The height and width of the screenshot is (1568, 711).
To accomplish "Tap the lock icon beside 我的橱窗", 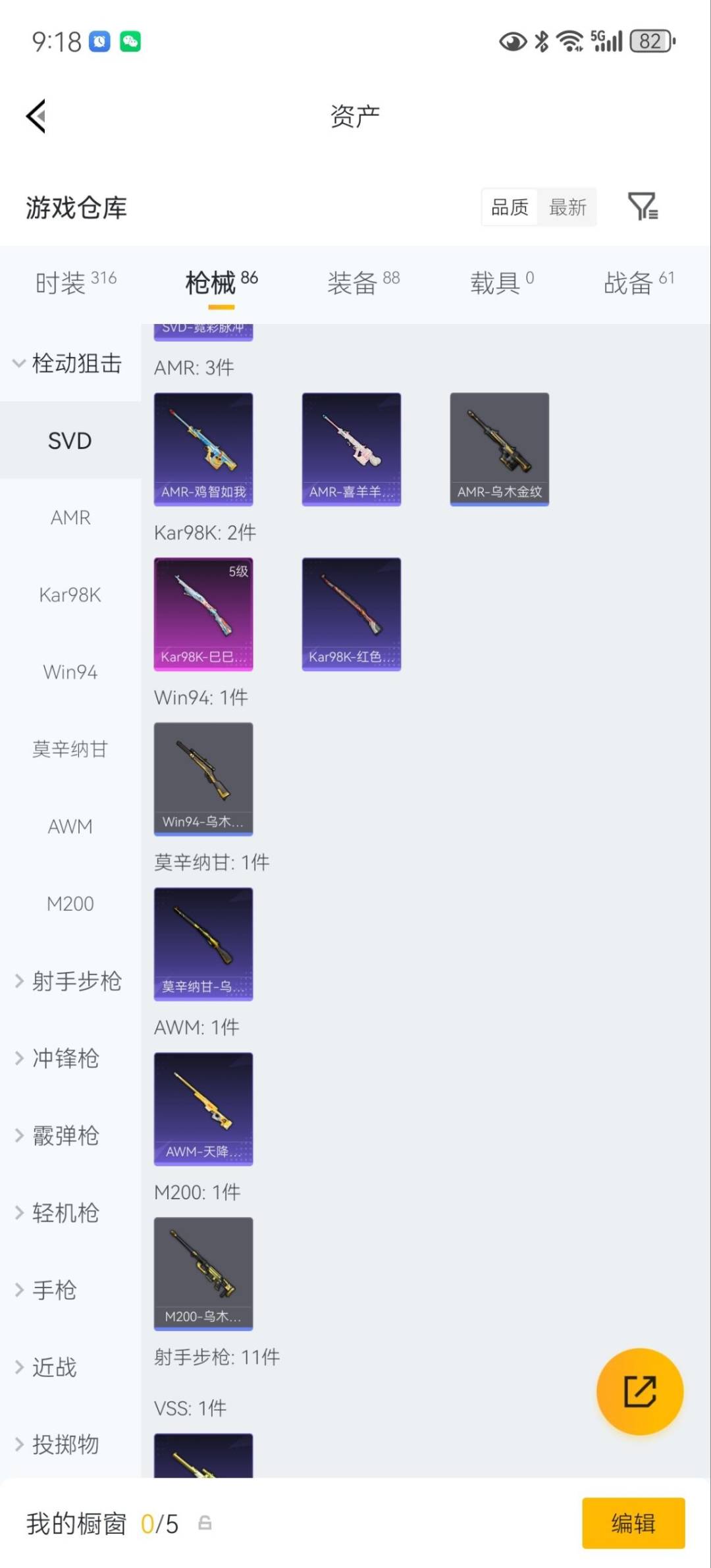I will [x=202, y=1523].
